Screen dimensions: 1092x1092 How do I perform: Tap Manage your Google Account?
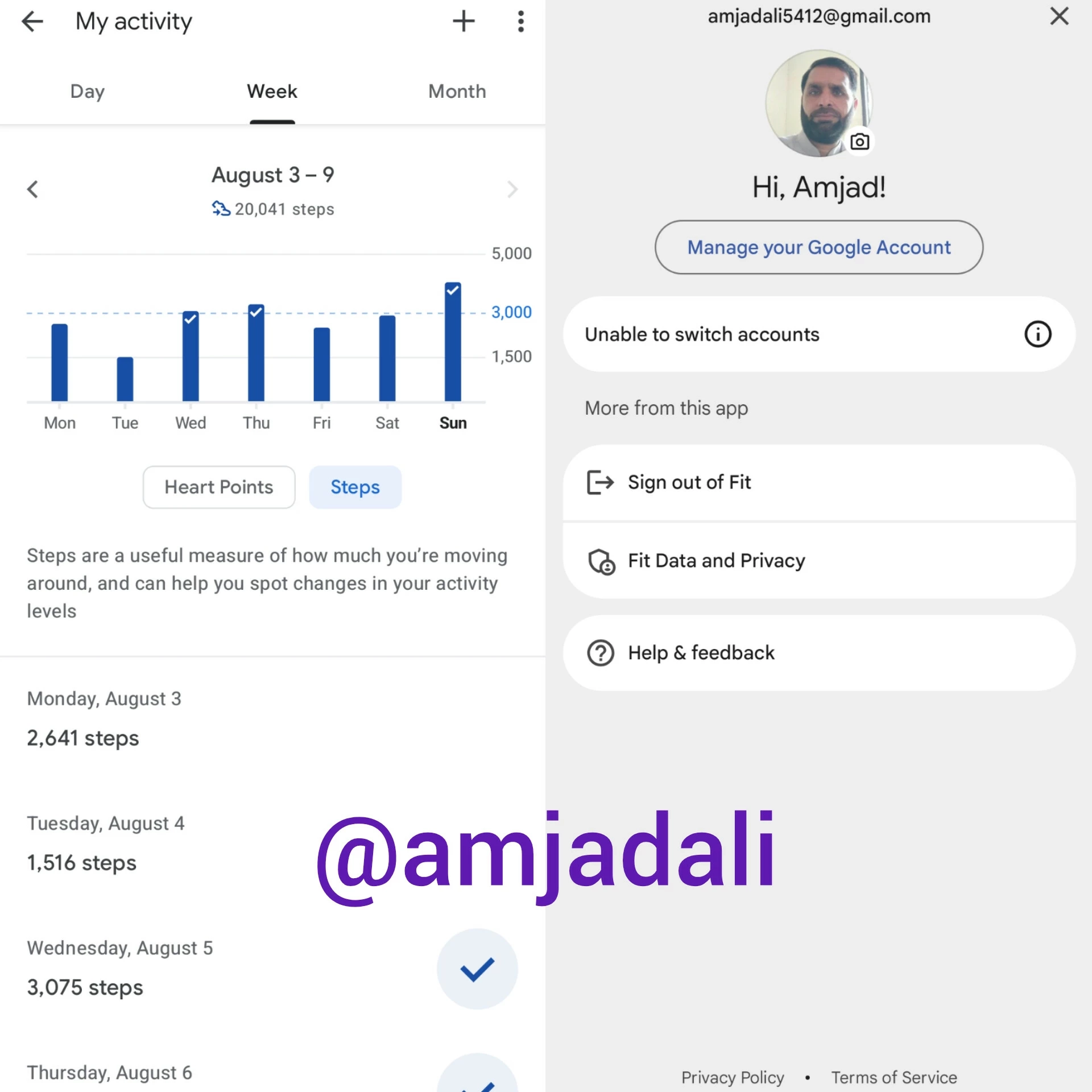pos(819,247)
